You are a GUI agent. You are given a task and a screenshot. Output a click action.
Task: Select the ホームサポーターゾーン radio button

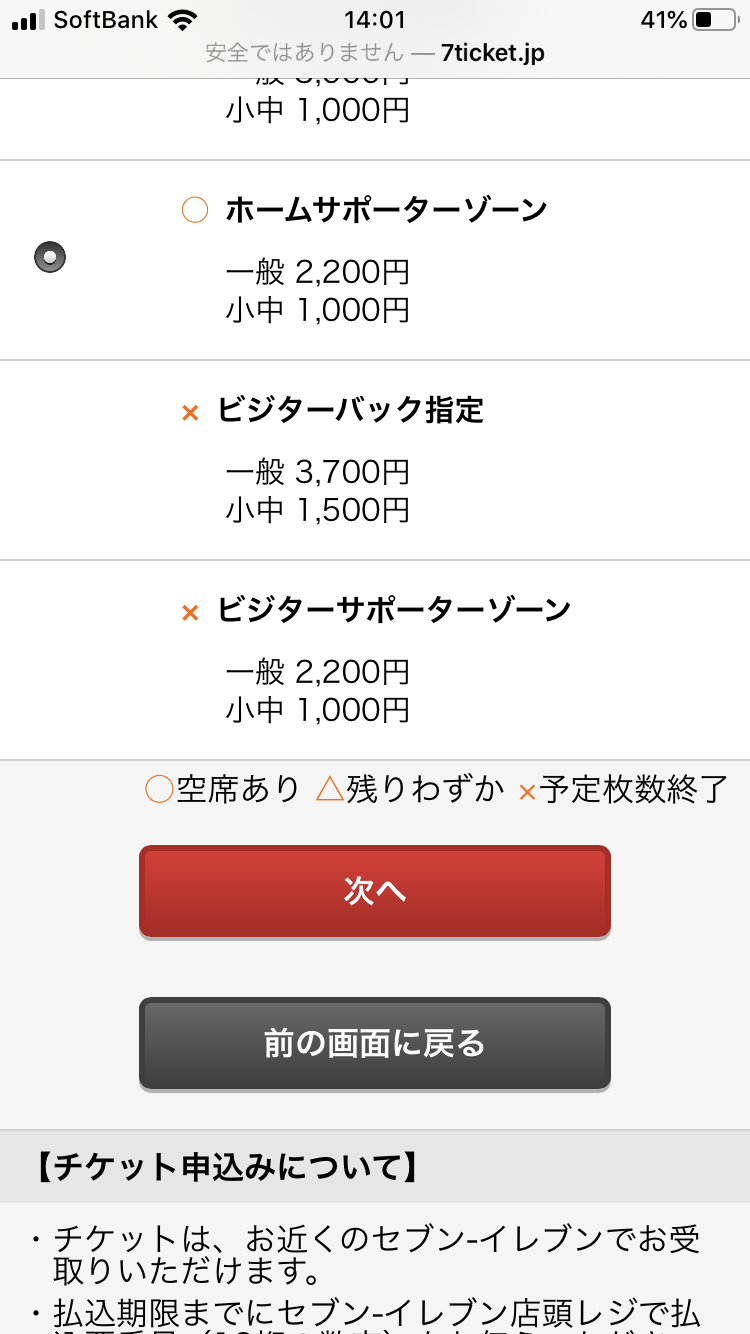50,258
